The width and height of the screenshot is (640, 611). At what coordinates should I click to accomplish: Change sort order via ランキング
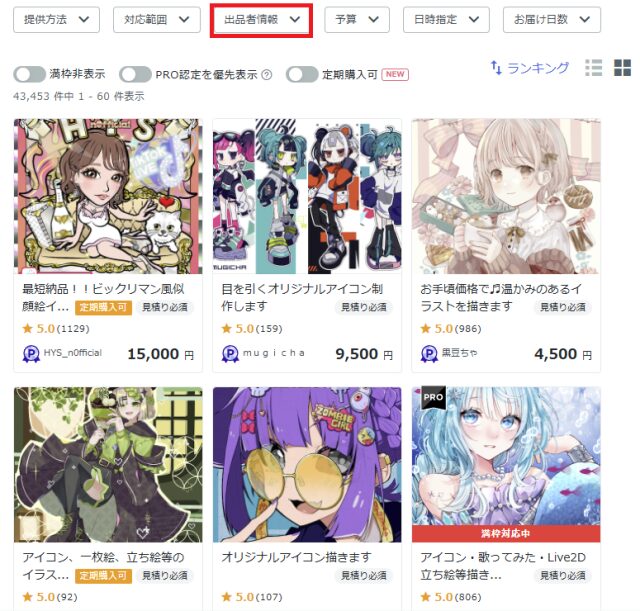529,68
